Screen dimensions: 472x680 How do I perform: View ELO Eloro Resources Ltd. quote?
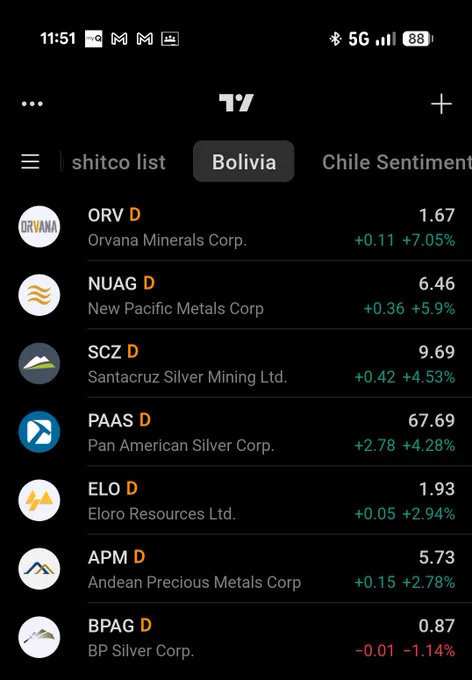236,501
